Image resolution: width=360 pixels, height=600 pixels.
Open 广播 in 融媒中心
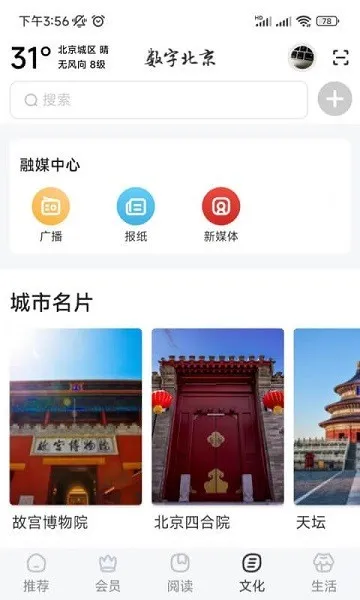point(51,215)
